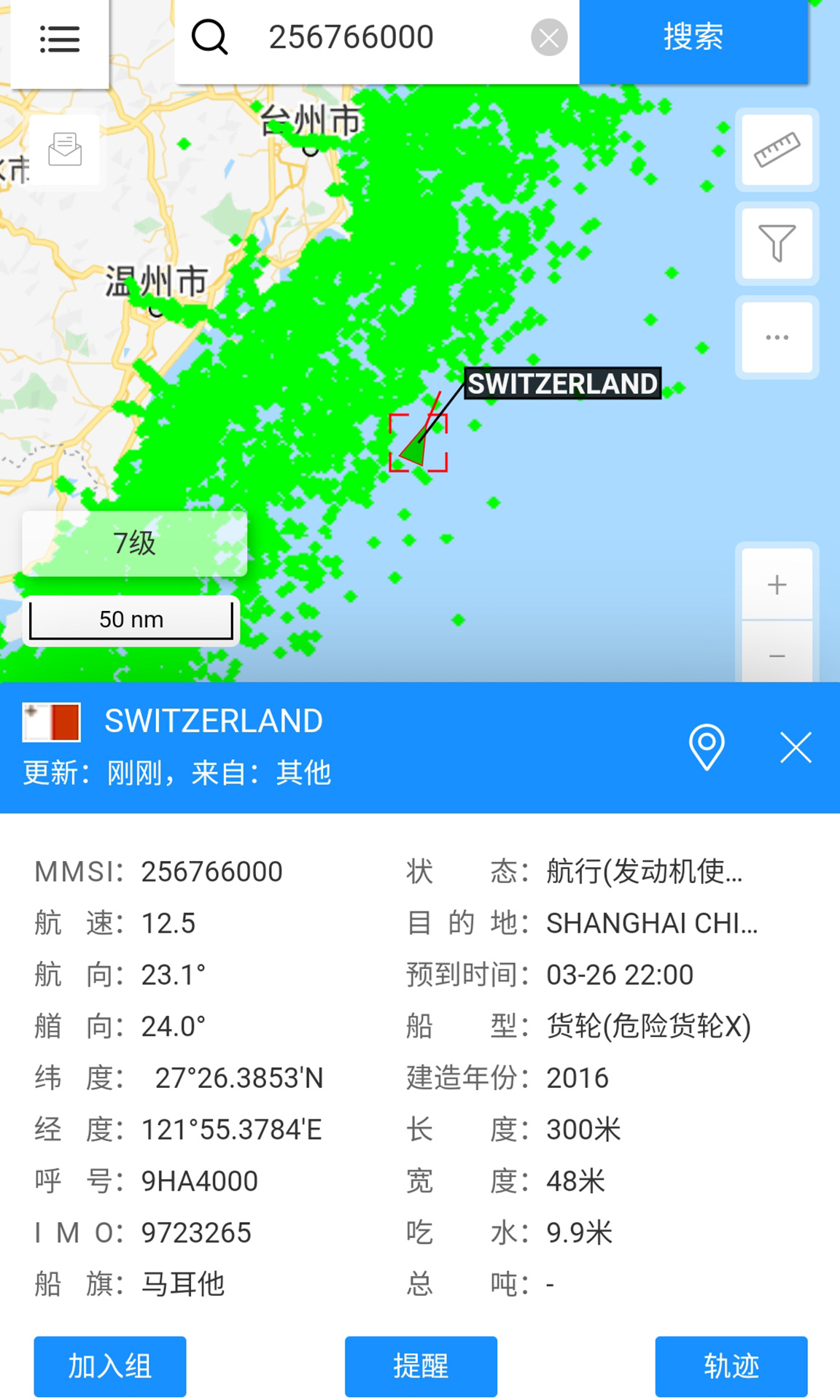This screenshot has height=1400, width=840.
Task: Open the message inbox envelope icon
Action: pos(64,149)
